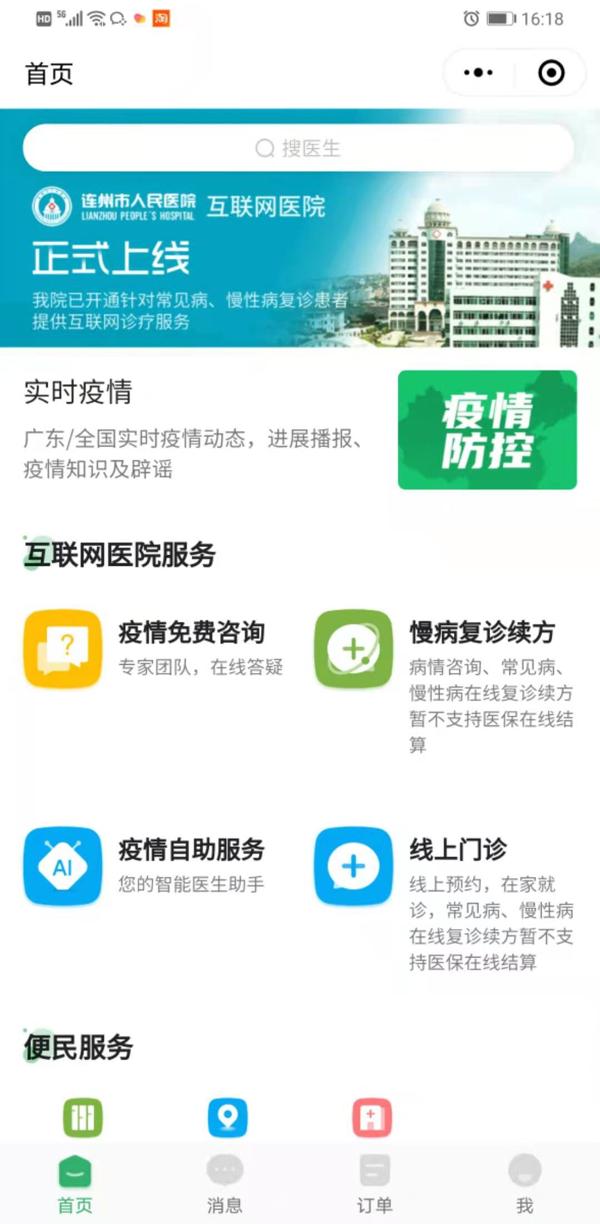Tap the red hospital icon under 便民服务
600x1224 pixels.
coord(372,1118)
